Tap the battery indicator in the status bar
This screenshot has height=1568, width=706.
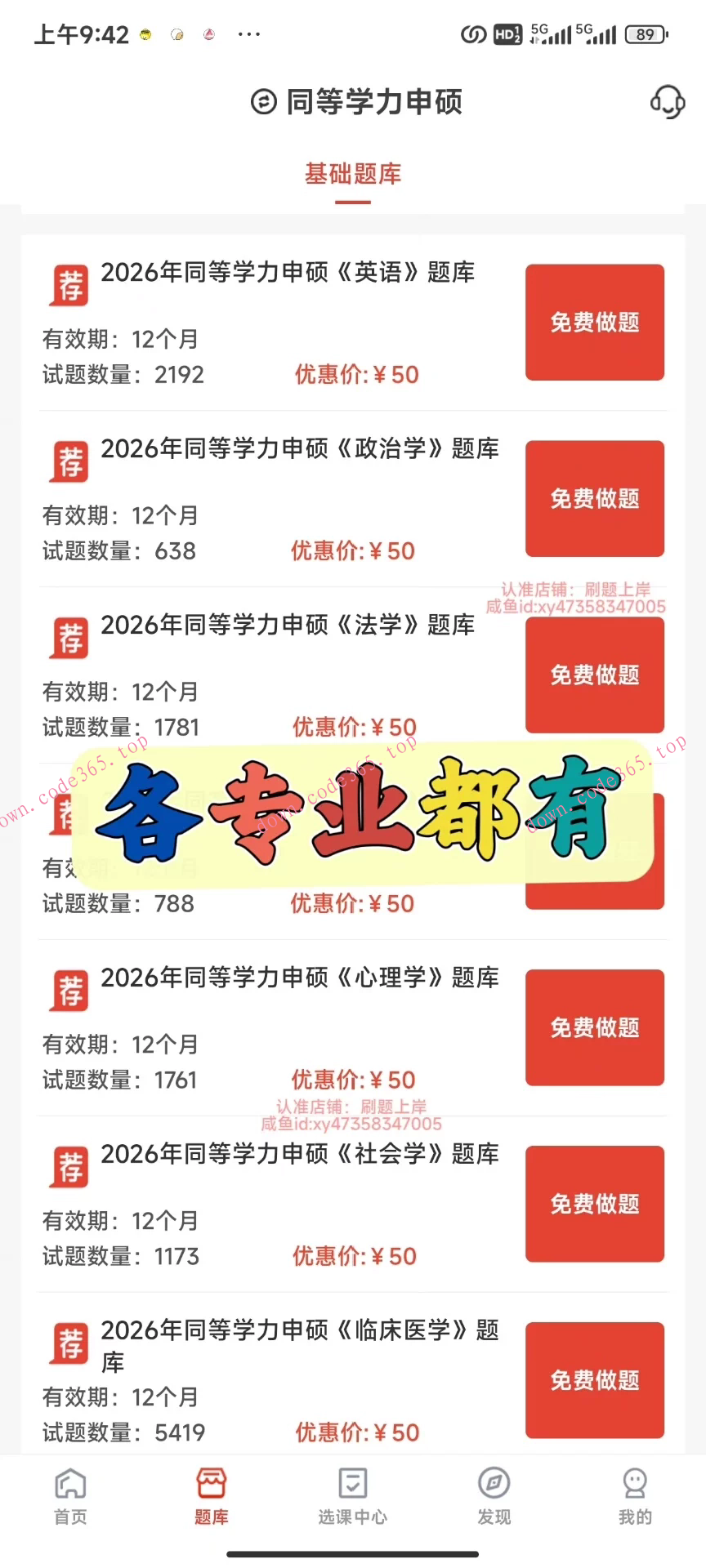click(644, 34)
